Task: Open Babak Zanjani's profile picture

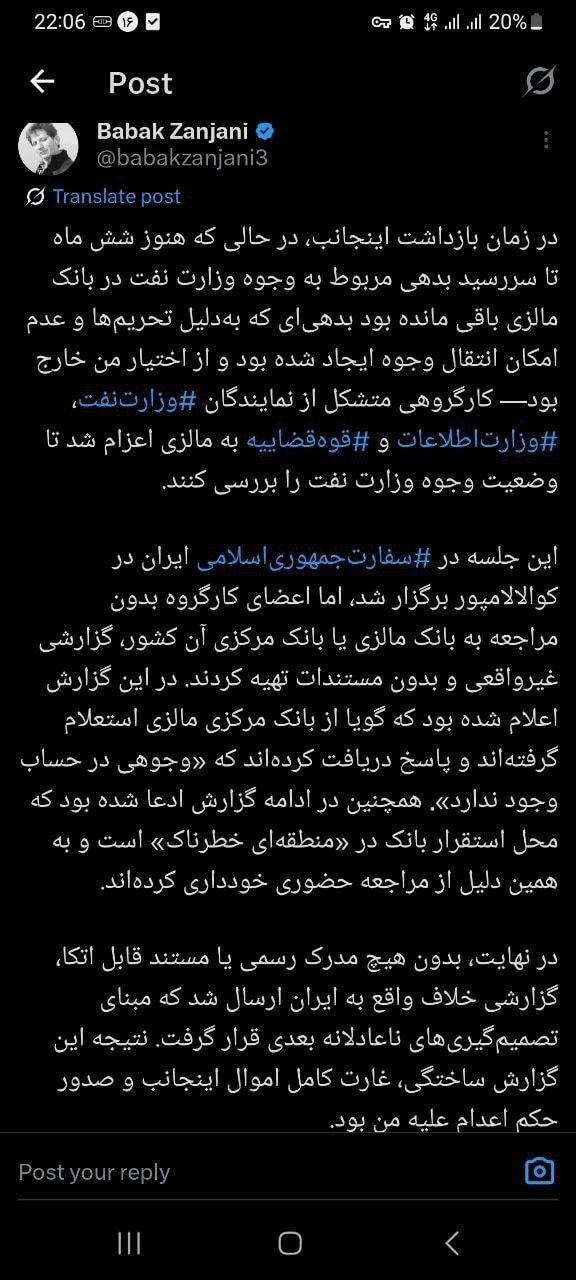Action: pos(48,146)
